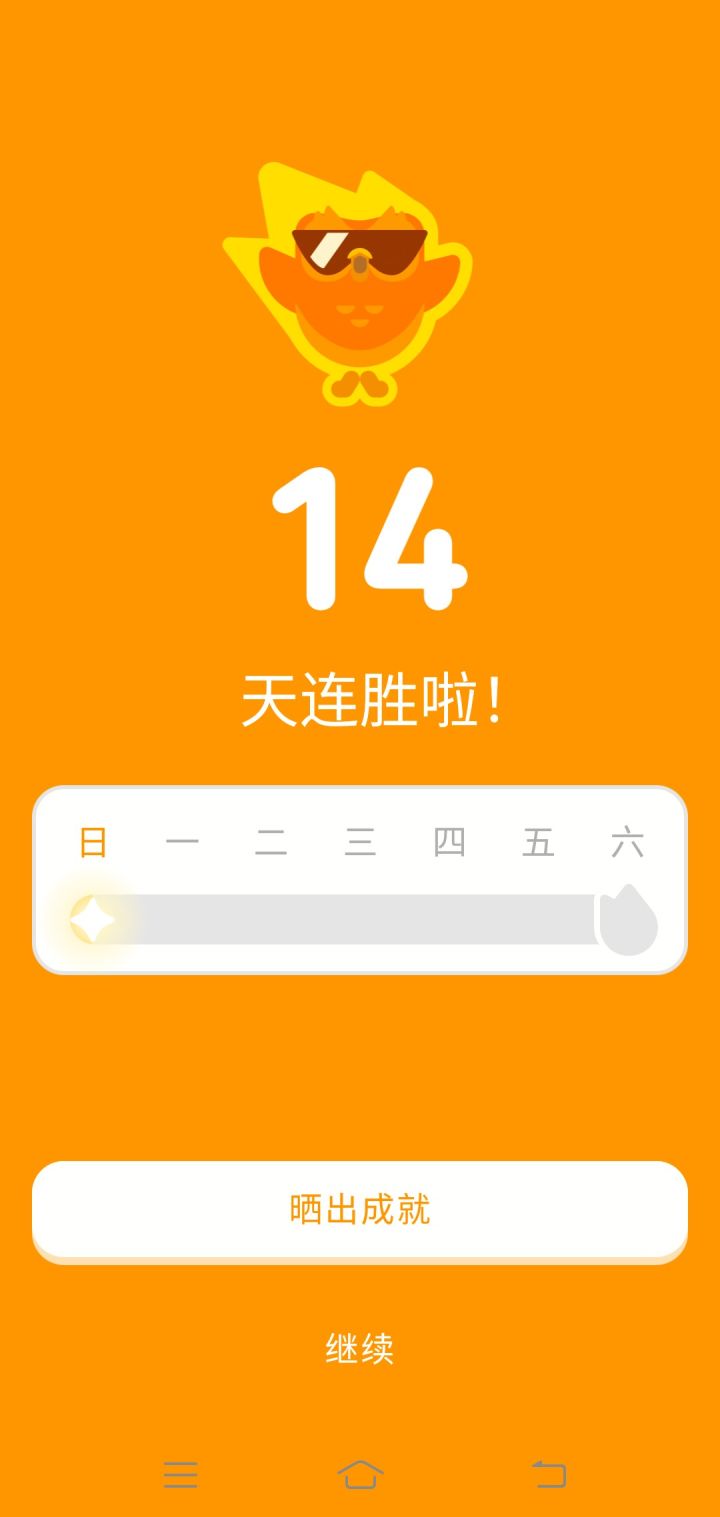The height and width of the screenshot is (1517, 720).
Task: Tap the white weekly streak card
Action: pos(360,880)
